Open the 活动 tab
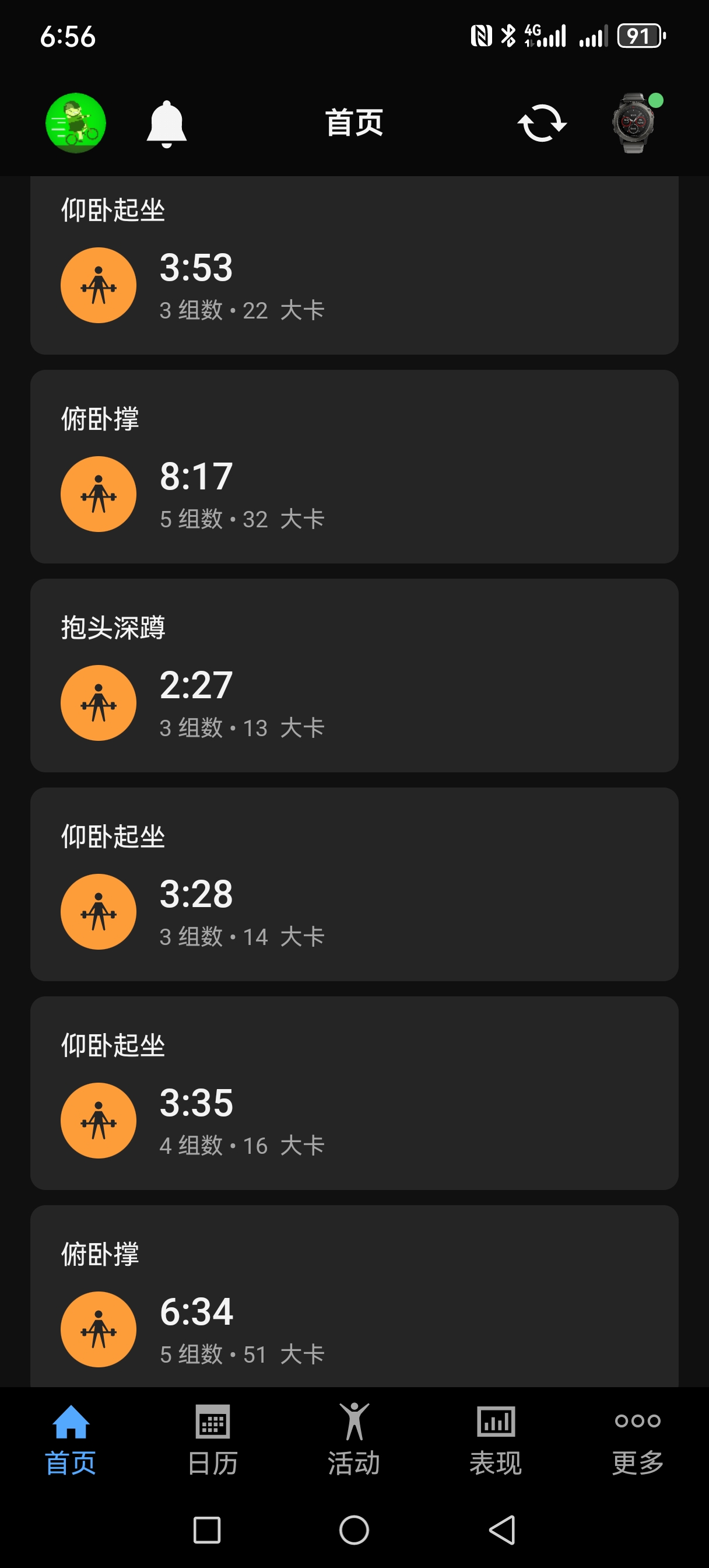Screen dimensions: 709x1568 tap(353, 1445)
